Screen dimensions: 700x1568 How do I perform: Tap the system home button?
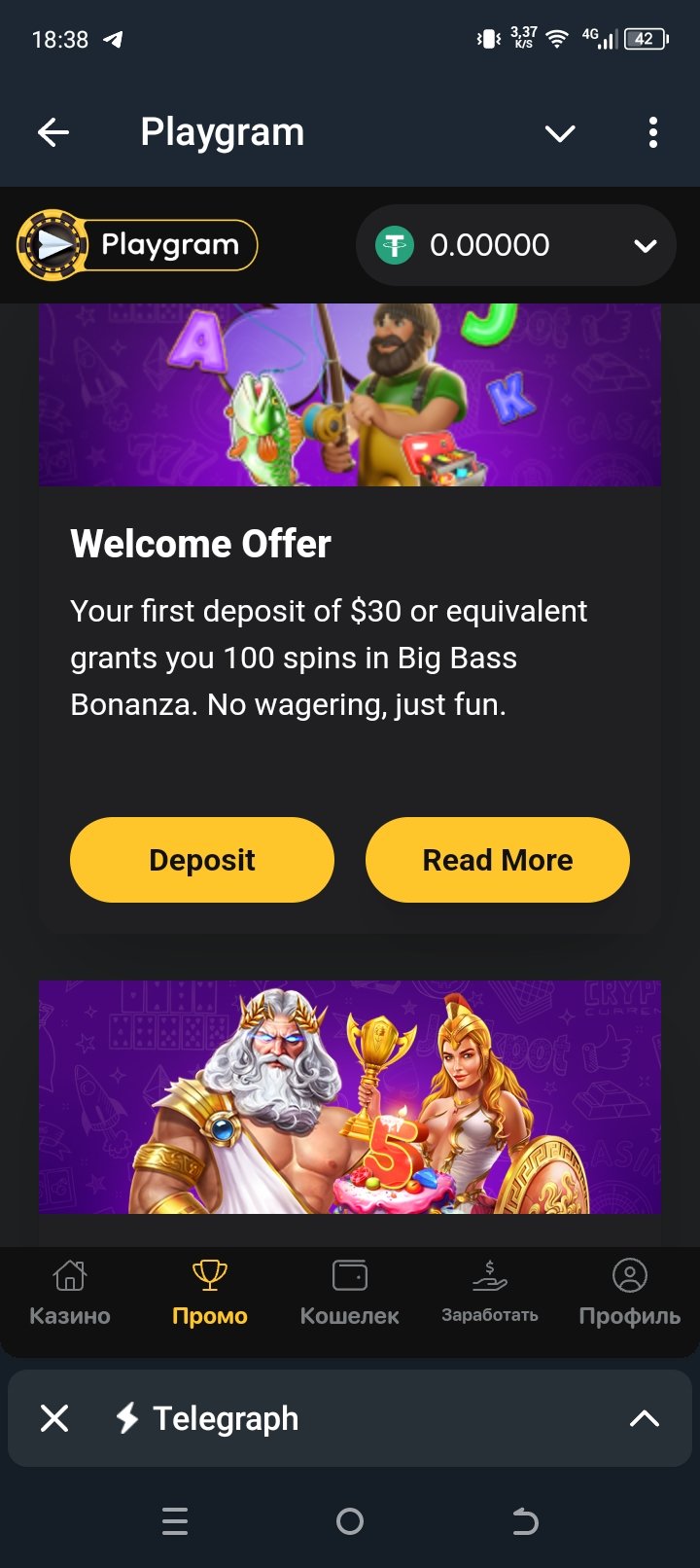[x=350, y=1521]
